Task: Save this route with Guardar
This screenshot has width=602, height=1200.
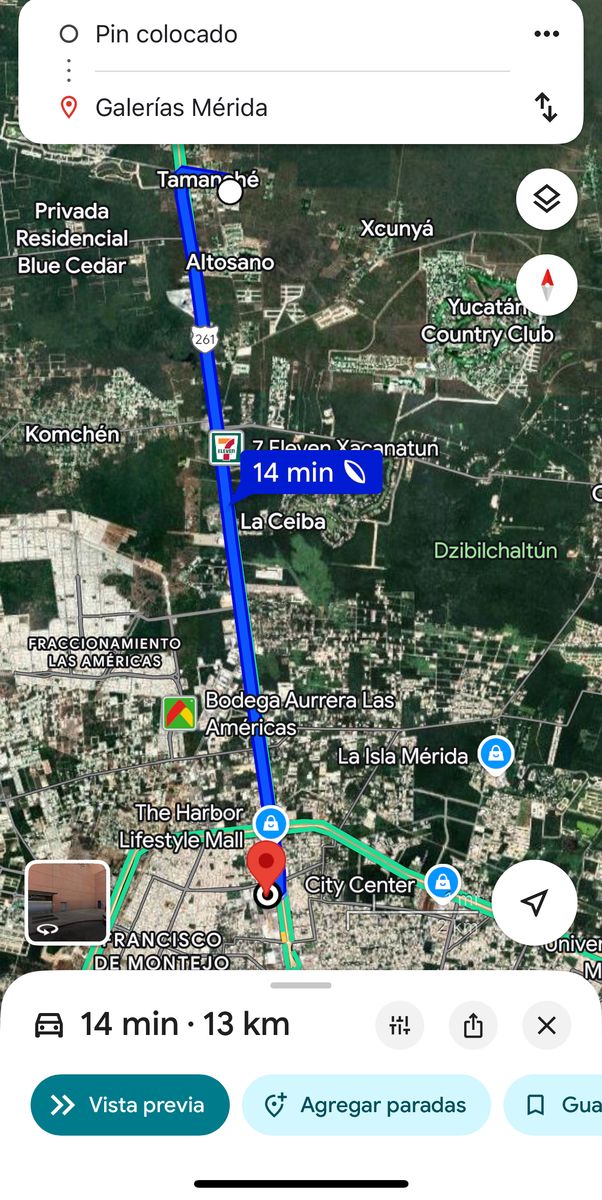Action: (560, 1105)
